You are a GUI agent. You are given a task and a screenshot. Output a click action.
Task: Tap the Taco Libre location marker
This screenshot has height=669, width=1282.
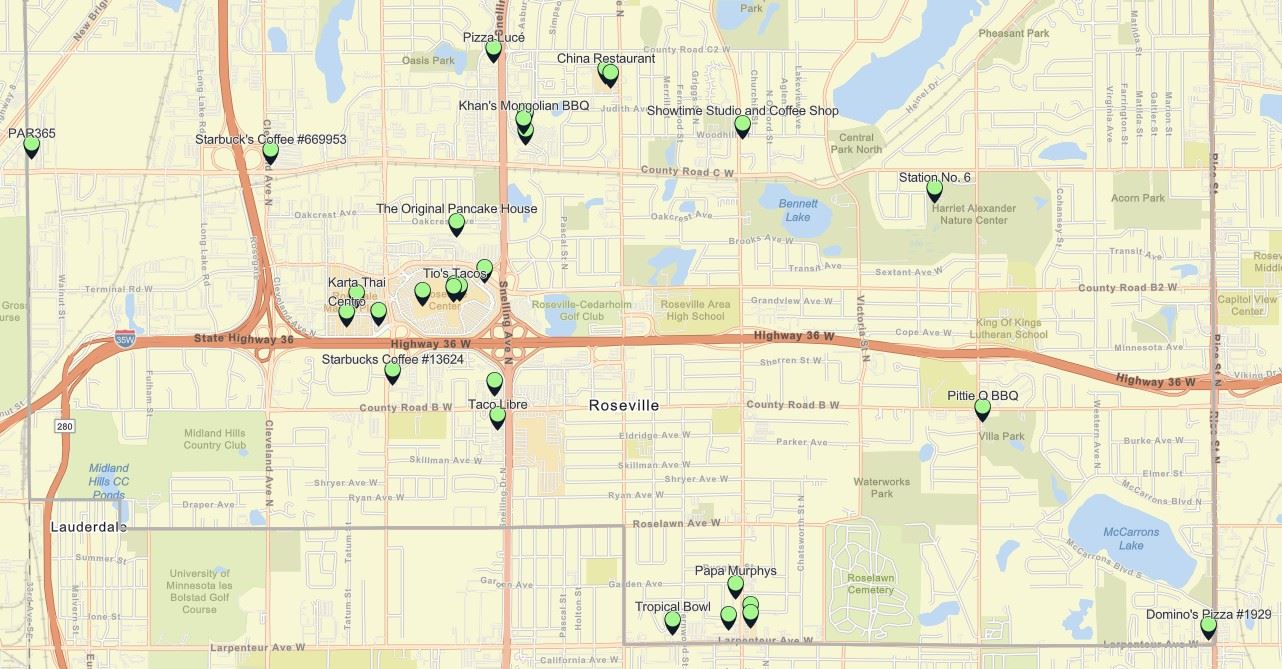click(x=497, y=417)
